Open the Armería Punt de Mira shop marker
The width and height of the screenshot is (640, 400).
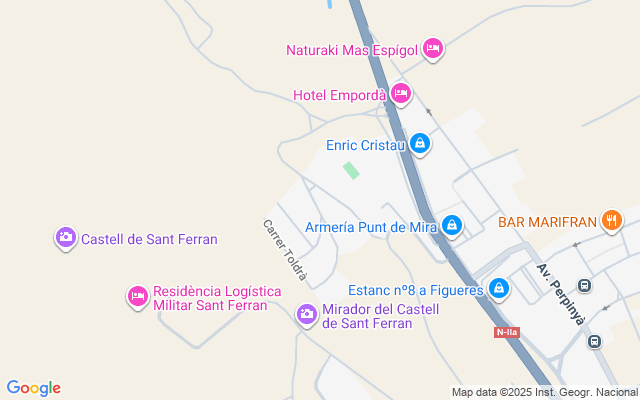pyautogui.click(x=452, y=226)
